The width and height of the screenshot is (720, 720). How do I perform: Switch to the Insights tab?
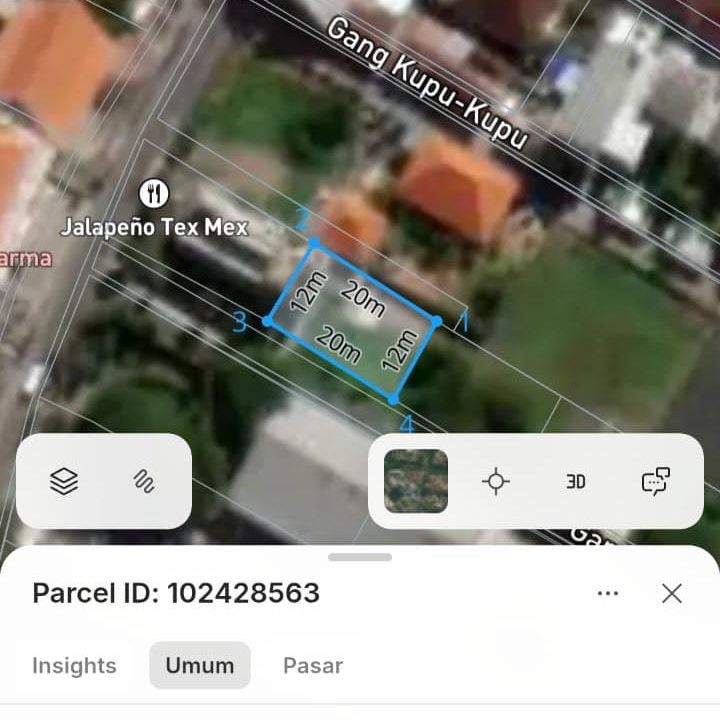click(x=74, y=666)
